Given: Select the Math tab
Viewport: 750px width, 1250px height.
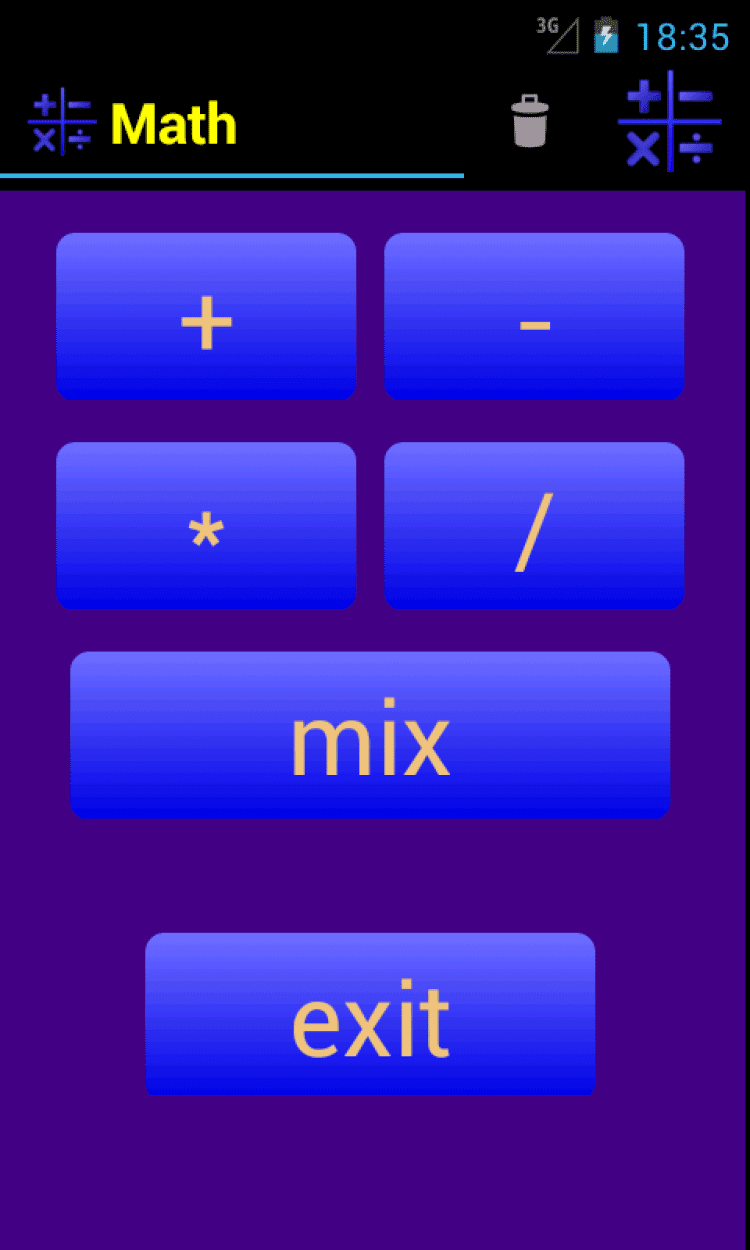Looking at the screenshot, I should [172, 125].
